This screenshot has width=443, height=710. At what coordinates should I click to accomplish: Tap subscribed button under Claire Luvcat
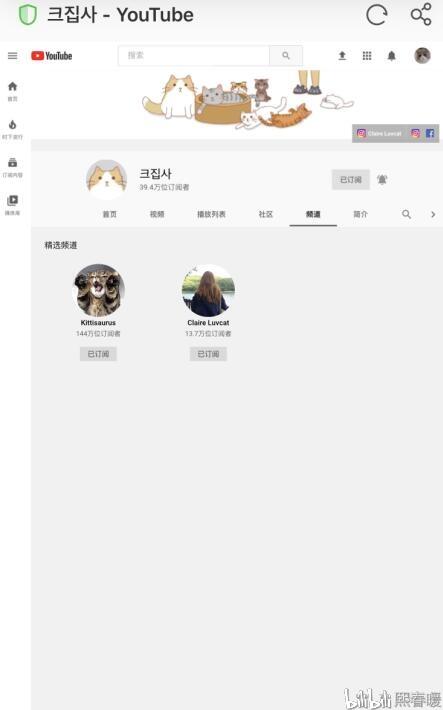click(208, 354)
